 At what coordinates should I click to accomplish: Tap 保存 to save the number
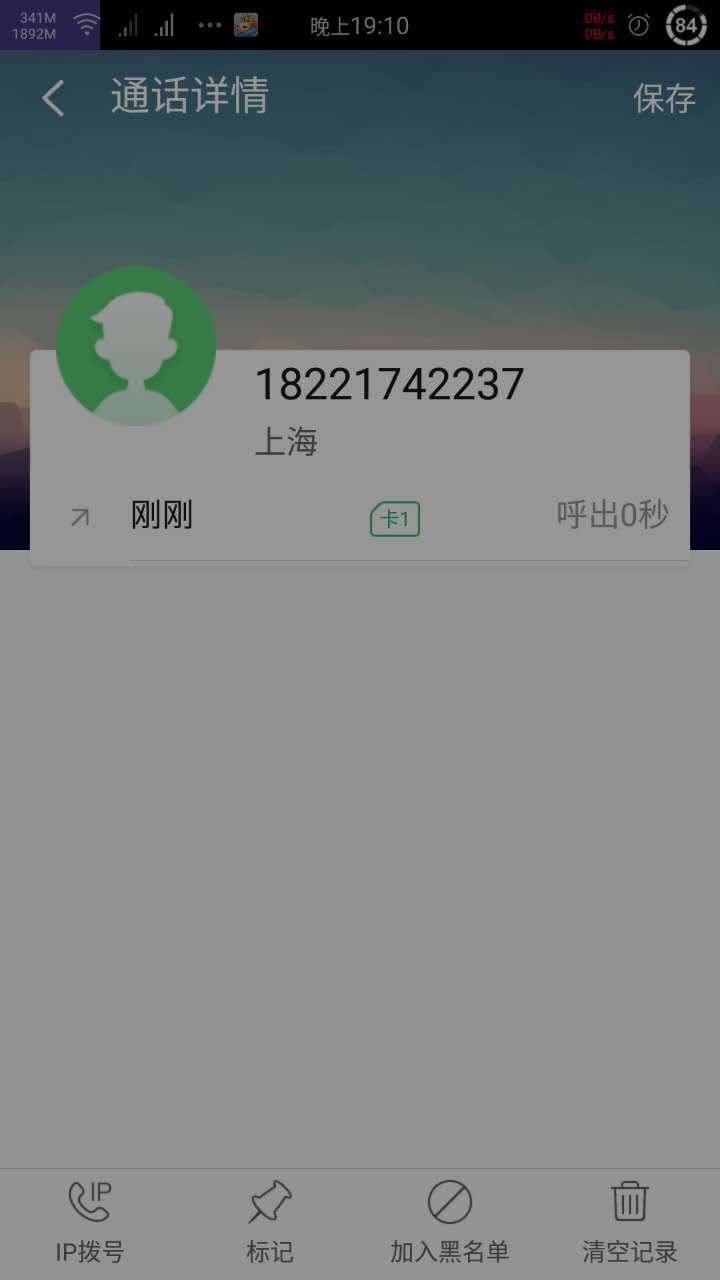pyautogui.click(x=663, y=98)
